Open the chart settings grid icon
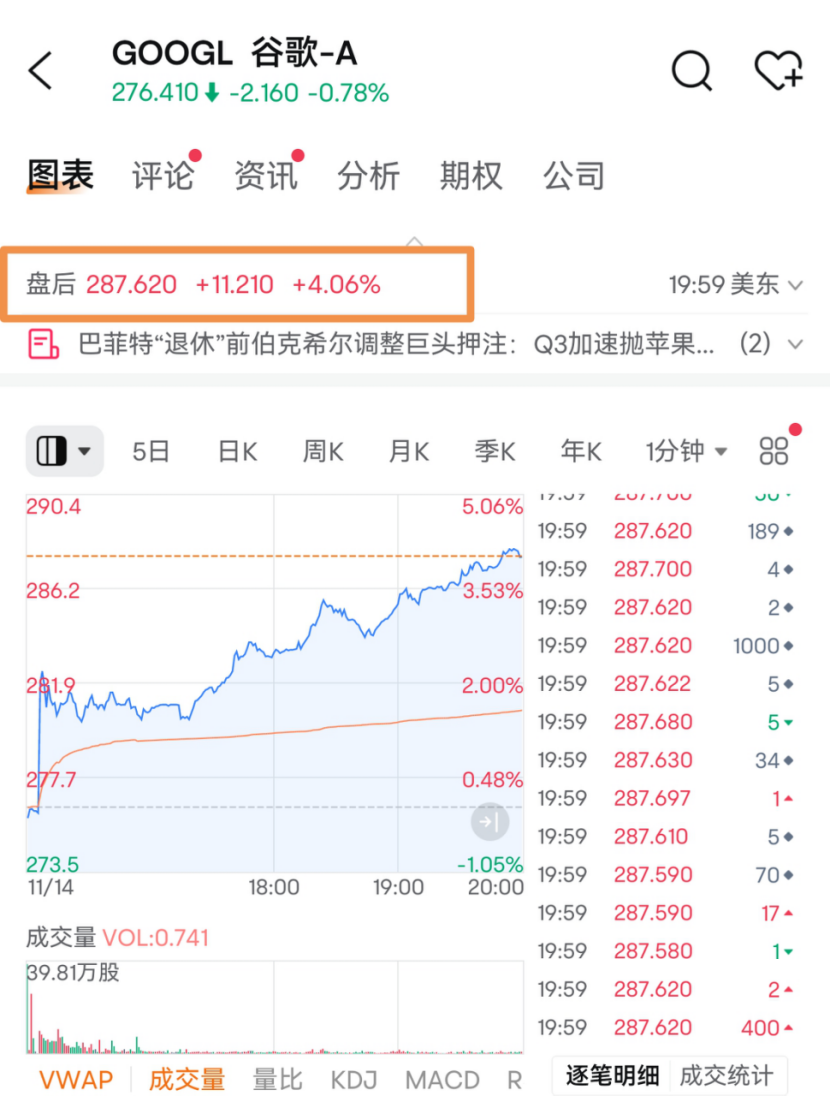Screen dimensions: 831x1096 (x=774, y=452)
